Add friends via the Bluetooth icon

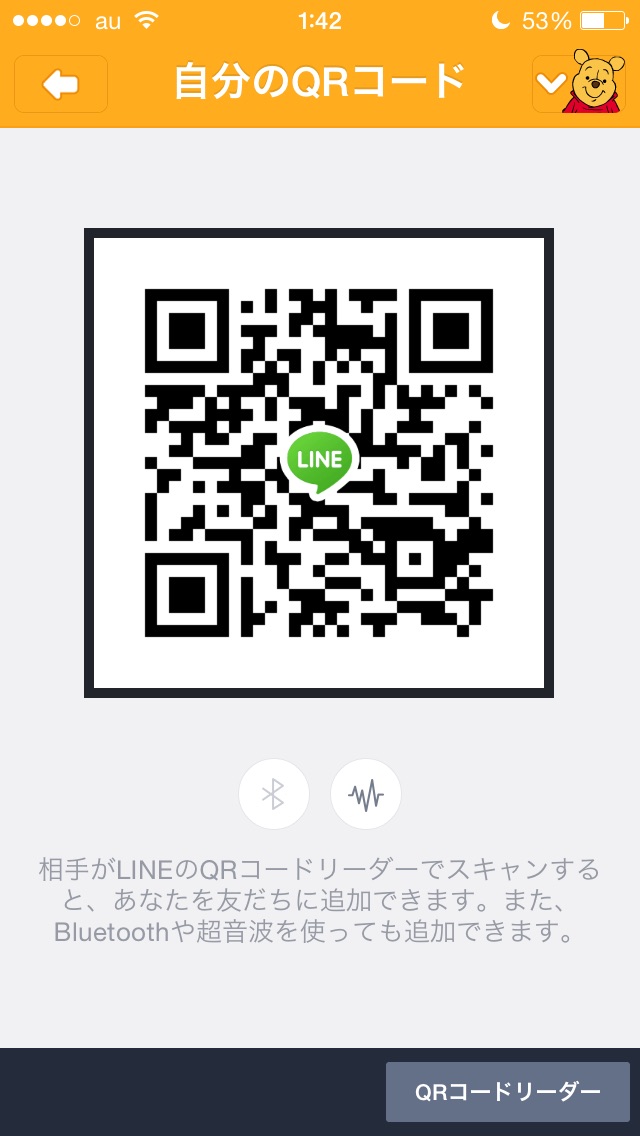tap(274, 794)
